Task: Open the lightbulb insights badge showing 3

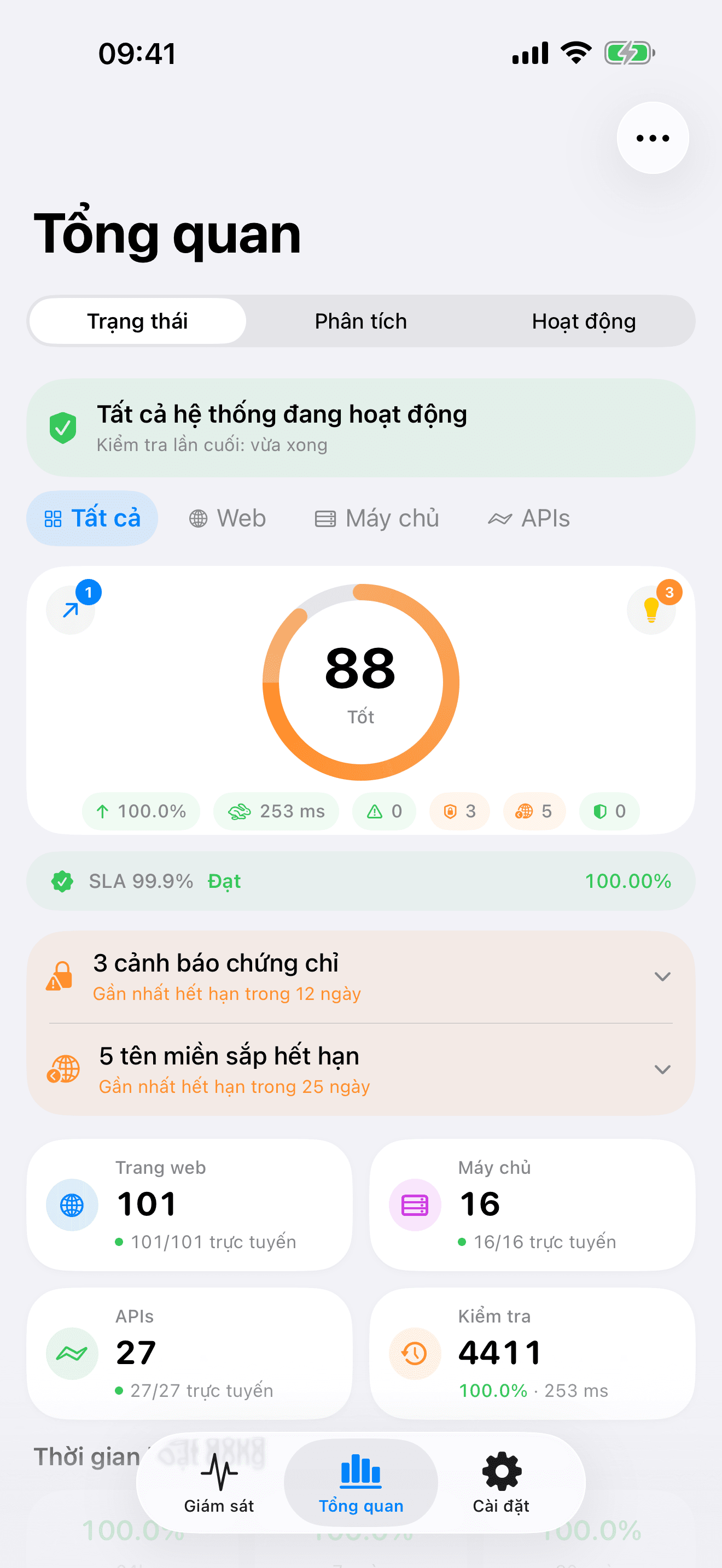Action: click(x=651, y=609)
